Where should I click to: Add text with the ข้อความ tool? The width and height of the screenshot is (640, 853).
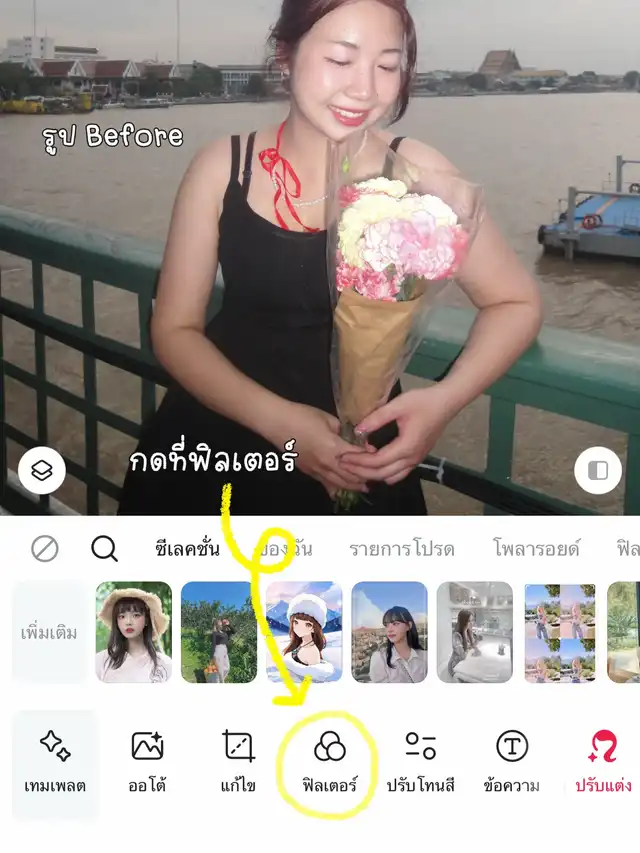click(512, 761)
